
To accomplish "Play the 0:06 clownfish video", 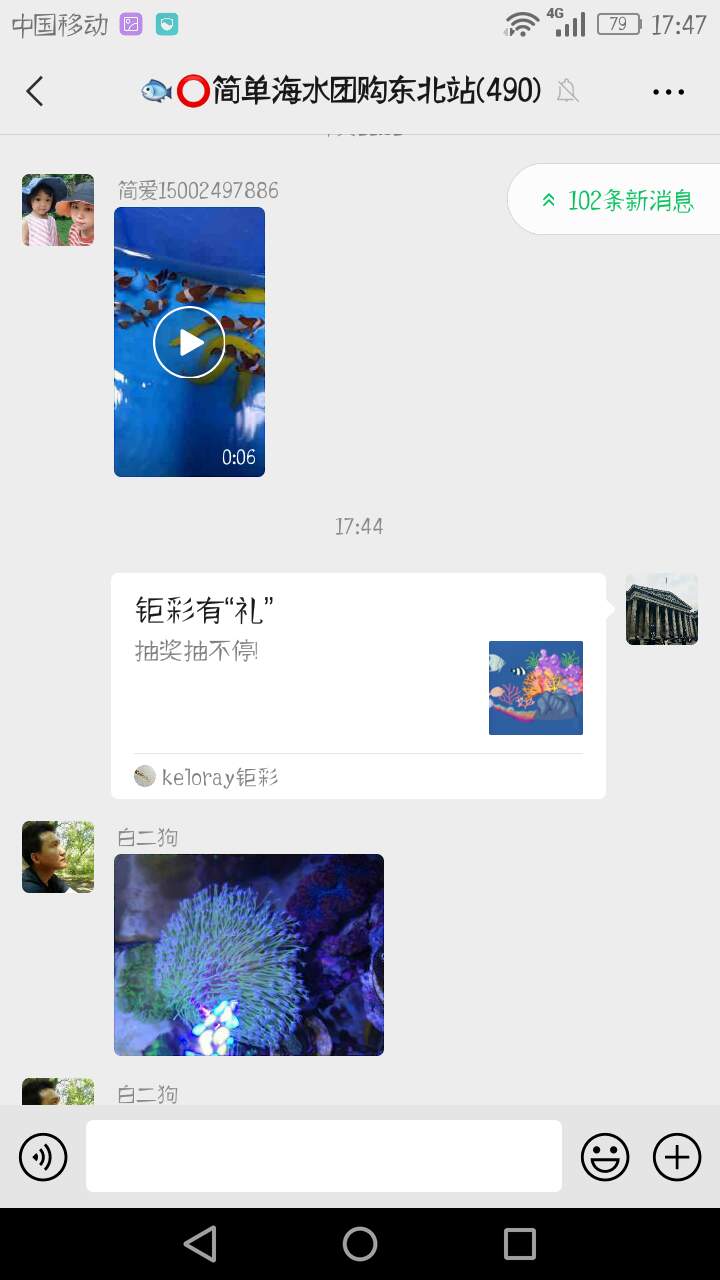I will point(189,342).
